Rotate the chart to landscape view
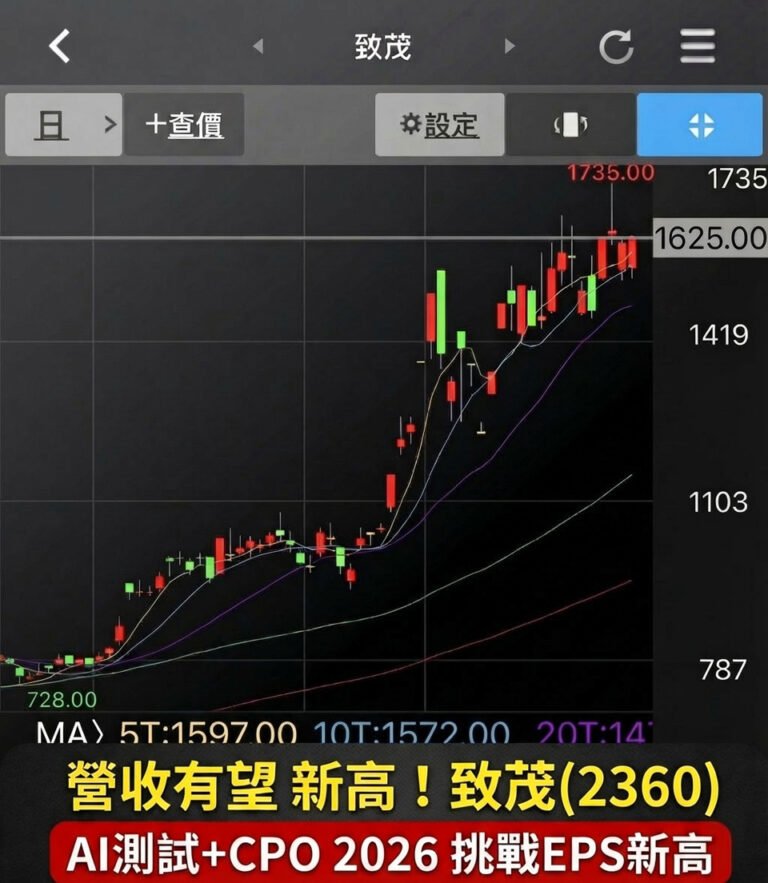 click(570, 125)
